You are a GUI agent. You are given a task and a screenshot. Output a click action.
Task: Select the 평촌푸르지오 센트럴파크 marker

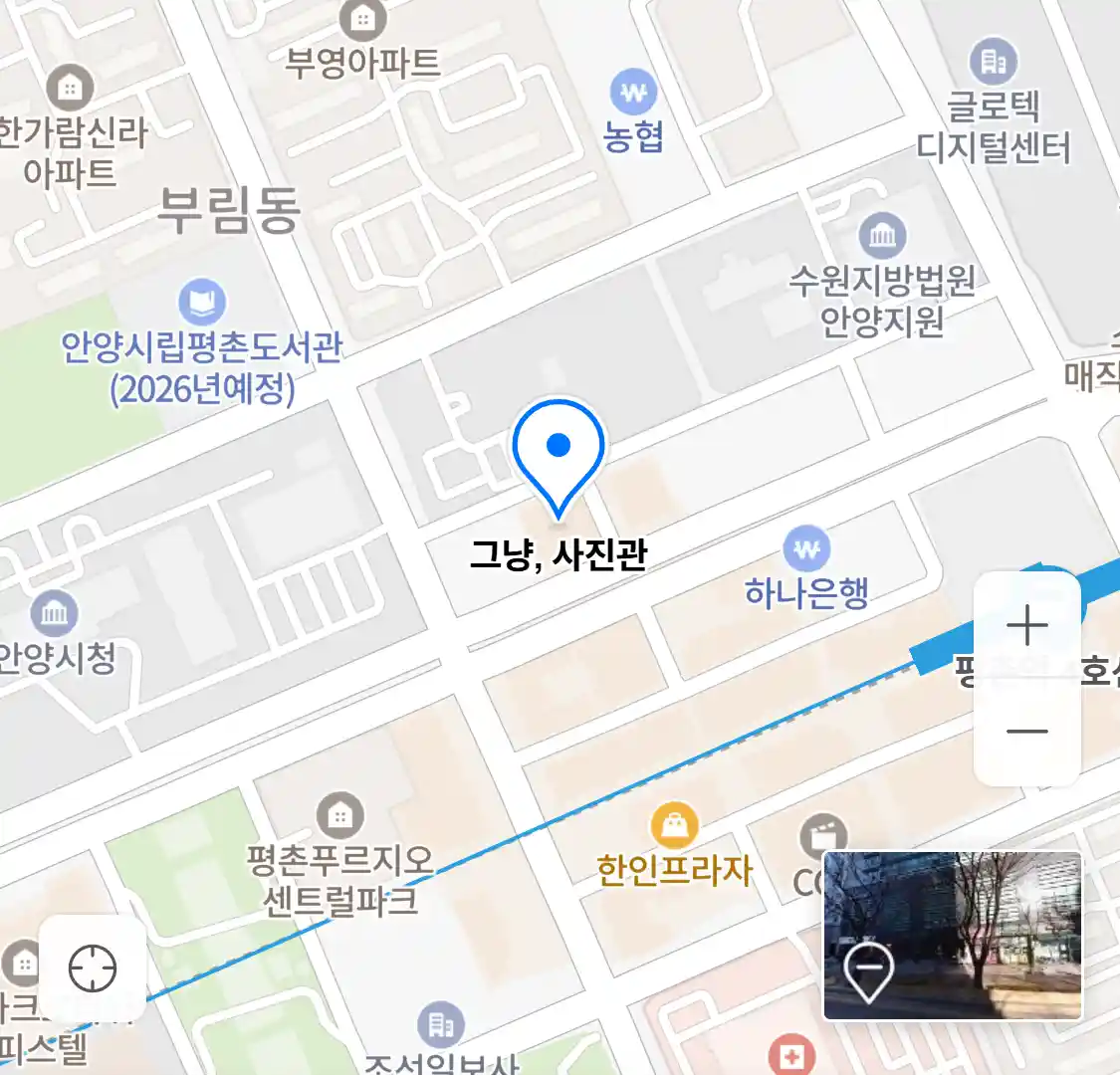340,816
